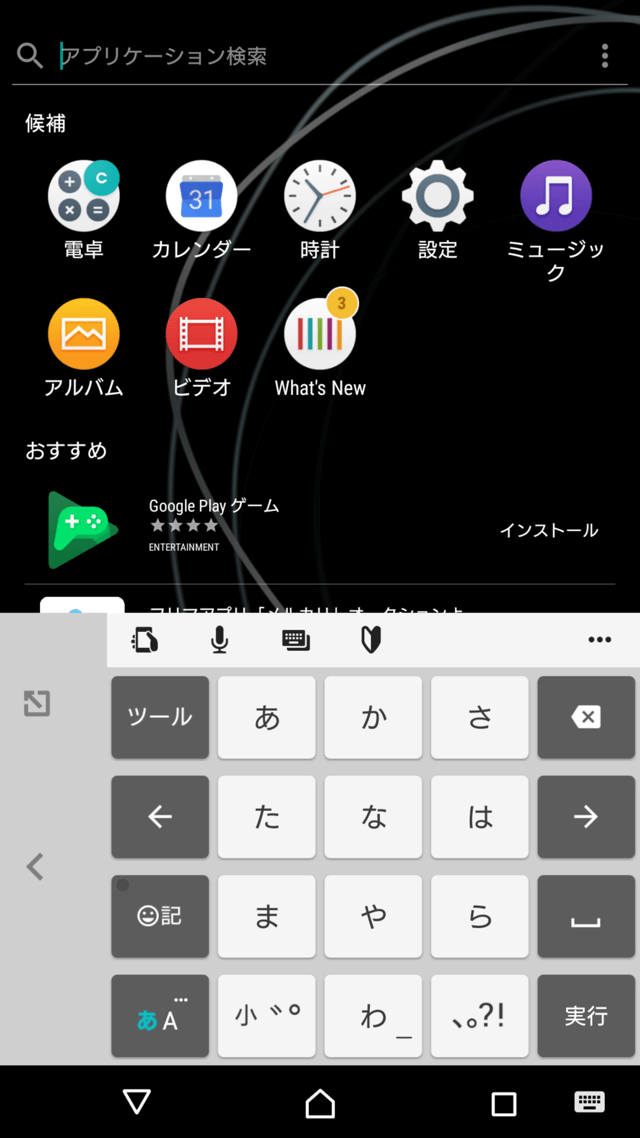640x1138 pixels.
Task: Go to the home screen via the navigation bar
Action: [x=320, y=1103]
